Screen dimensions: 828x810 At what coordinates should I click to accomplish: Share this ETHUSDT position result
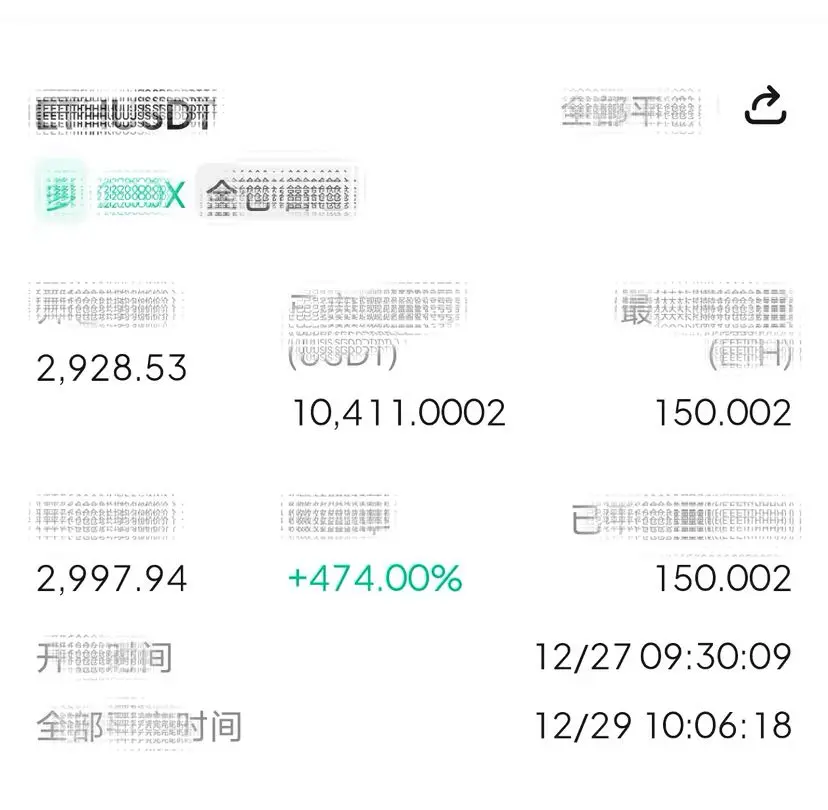point(765,106)
